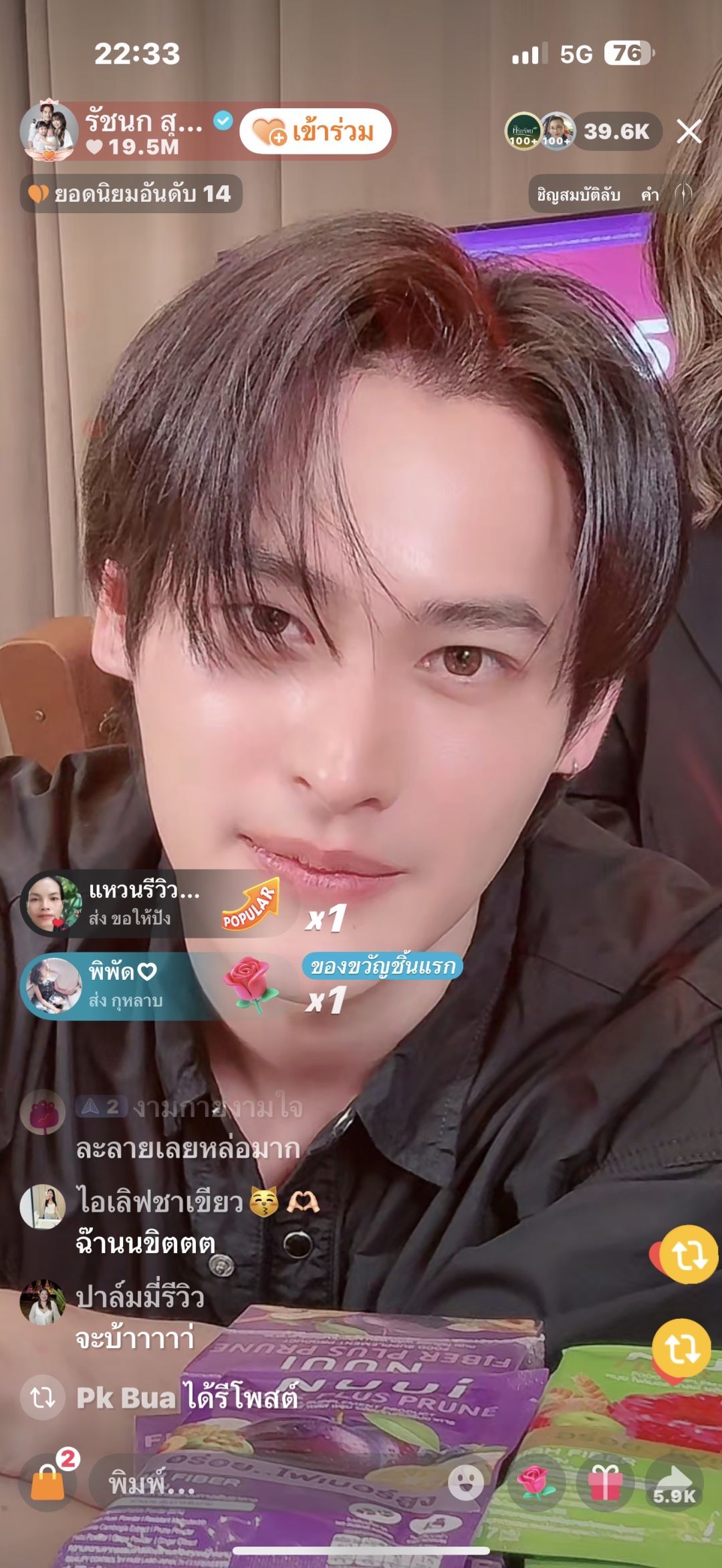
Task: Open the 39.6K viewer list
Action: pyautogui.click(x=616, y=132)
